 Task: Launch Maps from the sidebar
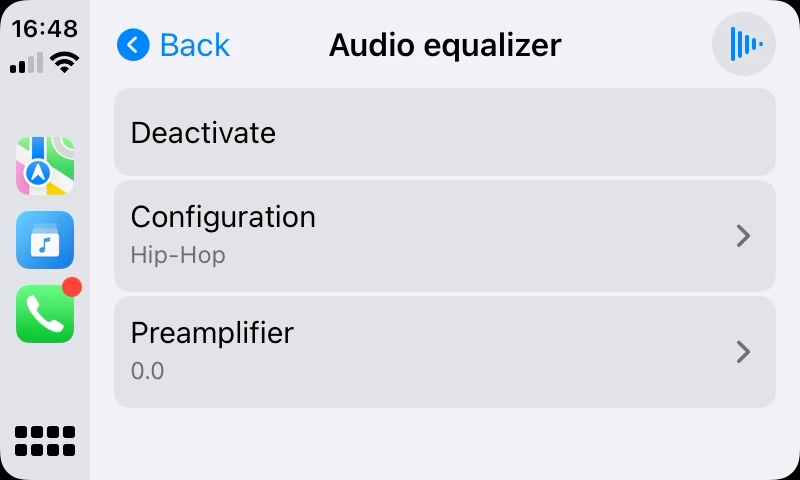[x=45, y=165]
